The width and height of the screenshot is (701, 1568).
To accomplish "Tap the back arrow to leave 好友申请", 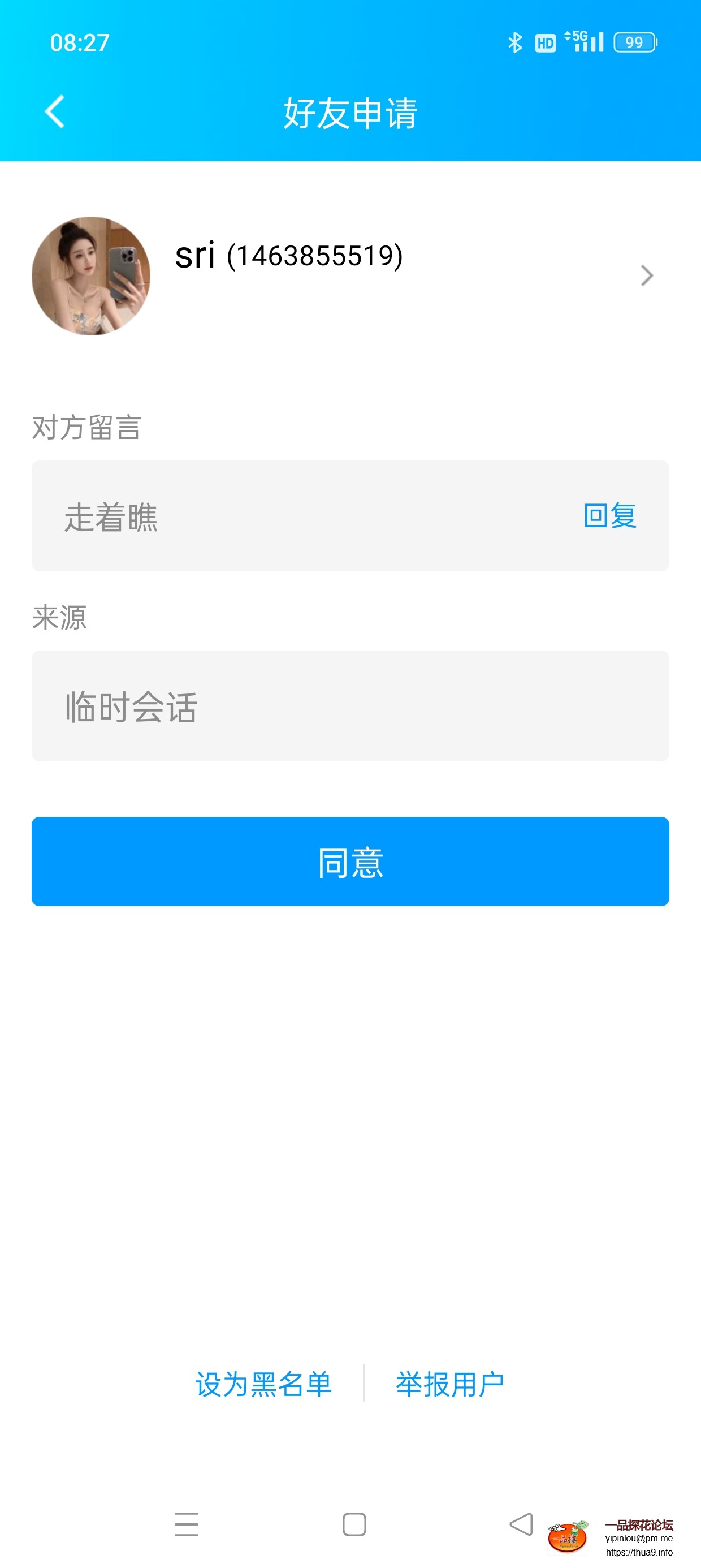I will (x=55, y=111).
